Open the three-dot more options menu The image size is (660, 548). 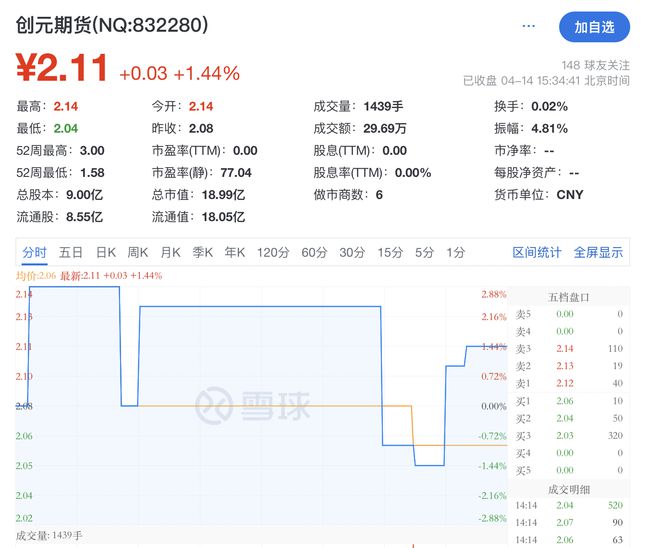click(x=529, y=27)
